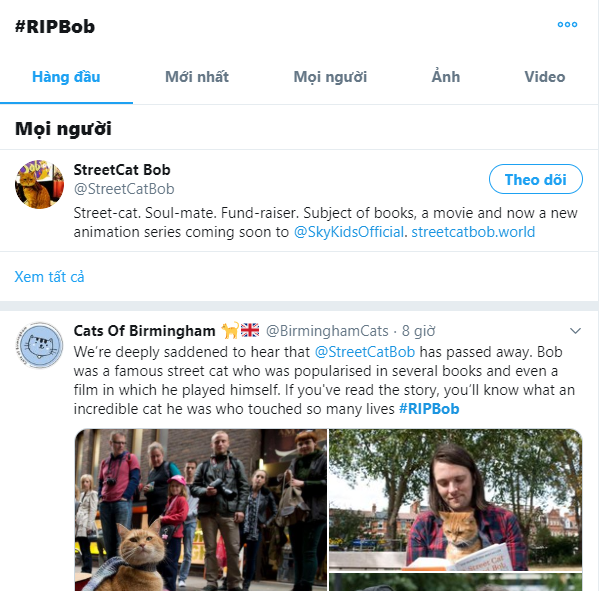This screenshot has width=614, height=591.
Task: Switch to the Video tab
Action: click(545, 77)
